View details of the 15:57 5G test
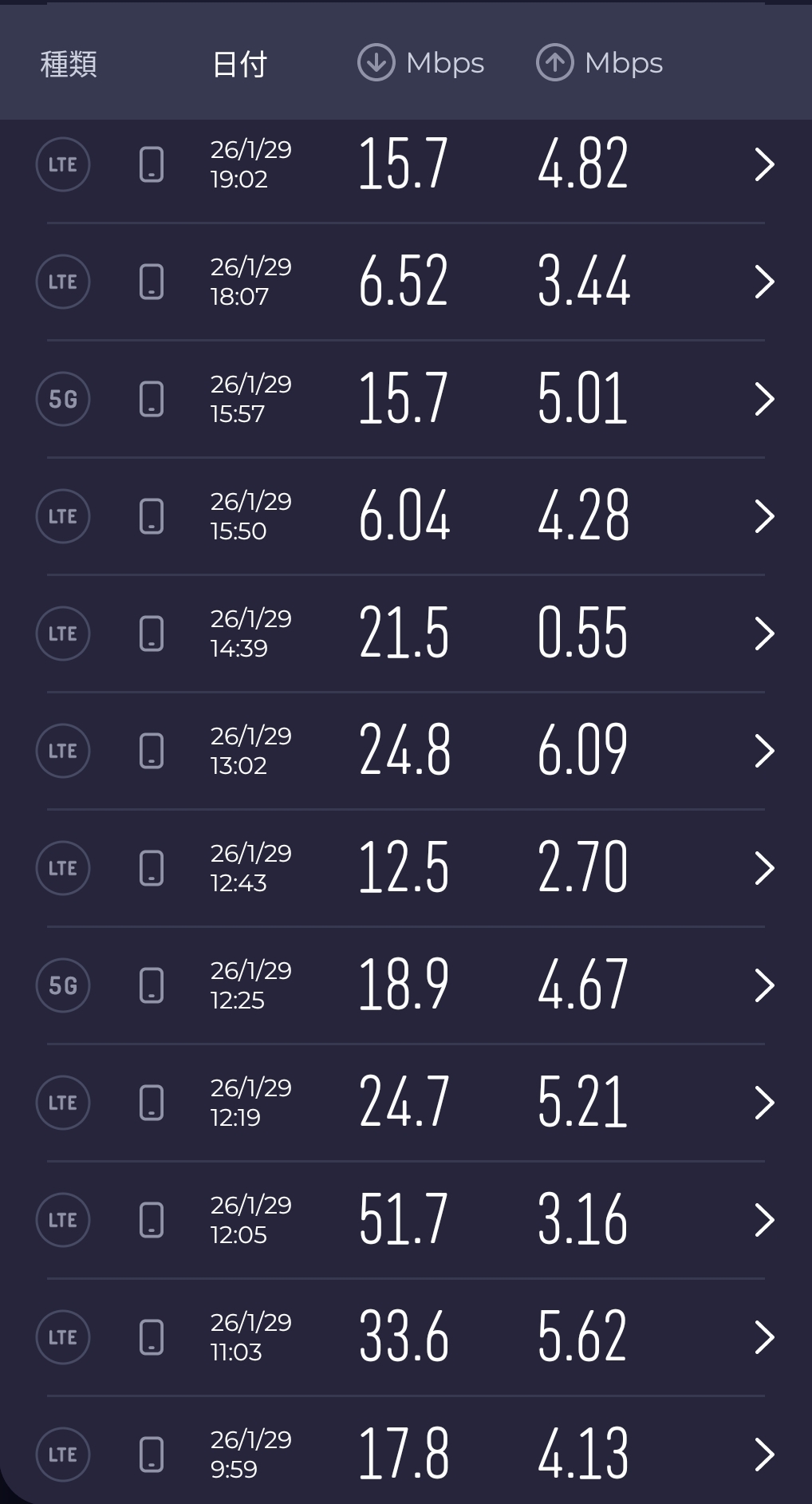This screenshot has height=1504, width=812. click(x=405, y=399)
